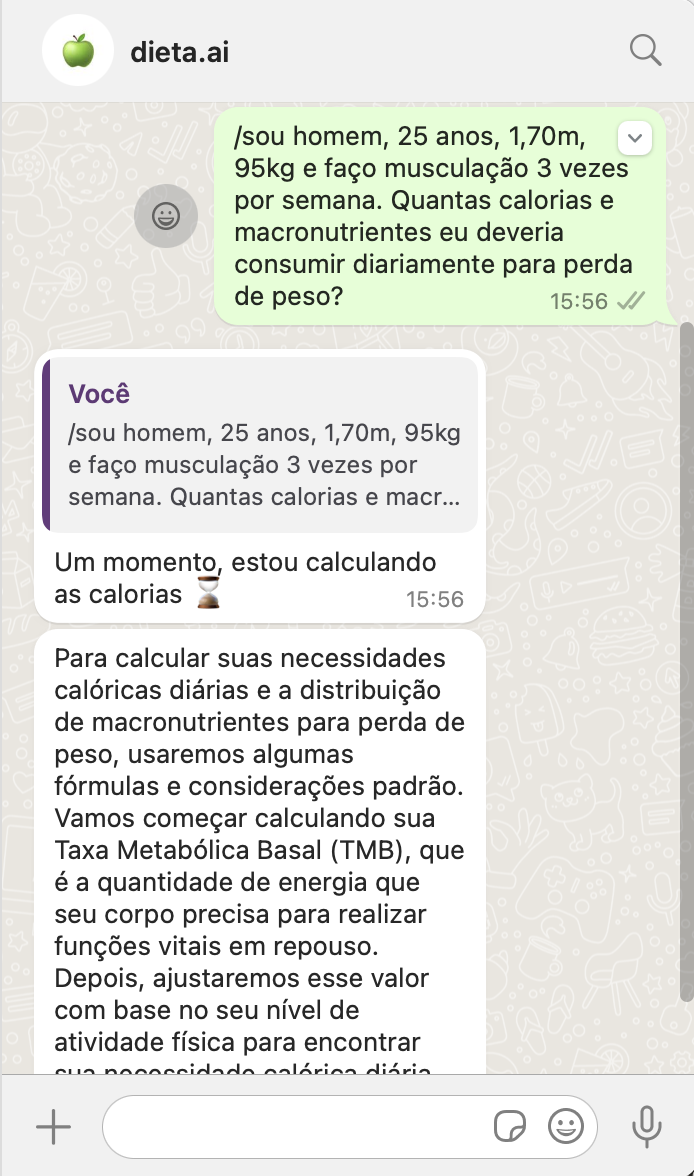
Task: Focus the message text field
Action: pos(296,1126)
